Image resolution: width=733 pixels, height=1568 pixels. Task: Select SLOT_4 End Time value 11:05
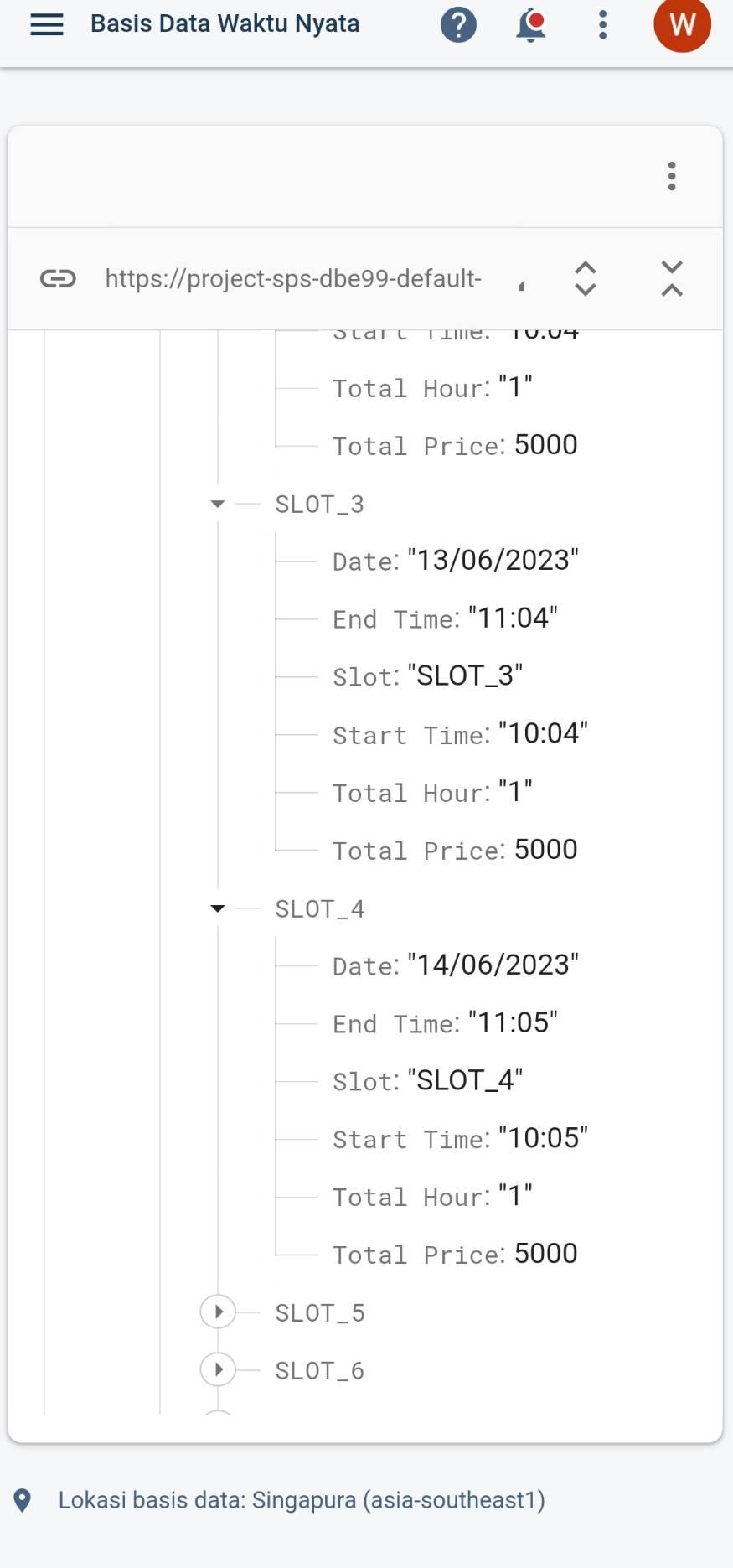513,1022
